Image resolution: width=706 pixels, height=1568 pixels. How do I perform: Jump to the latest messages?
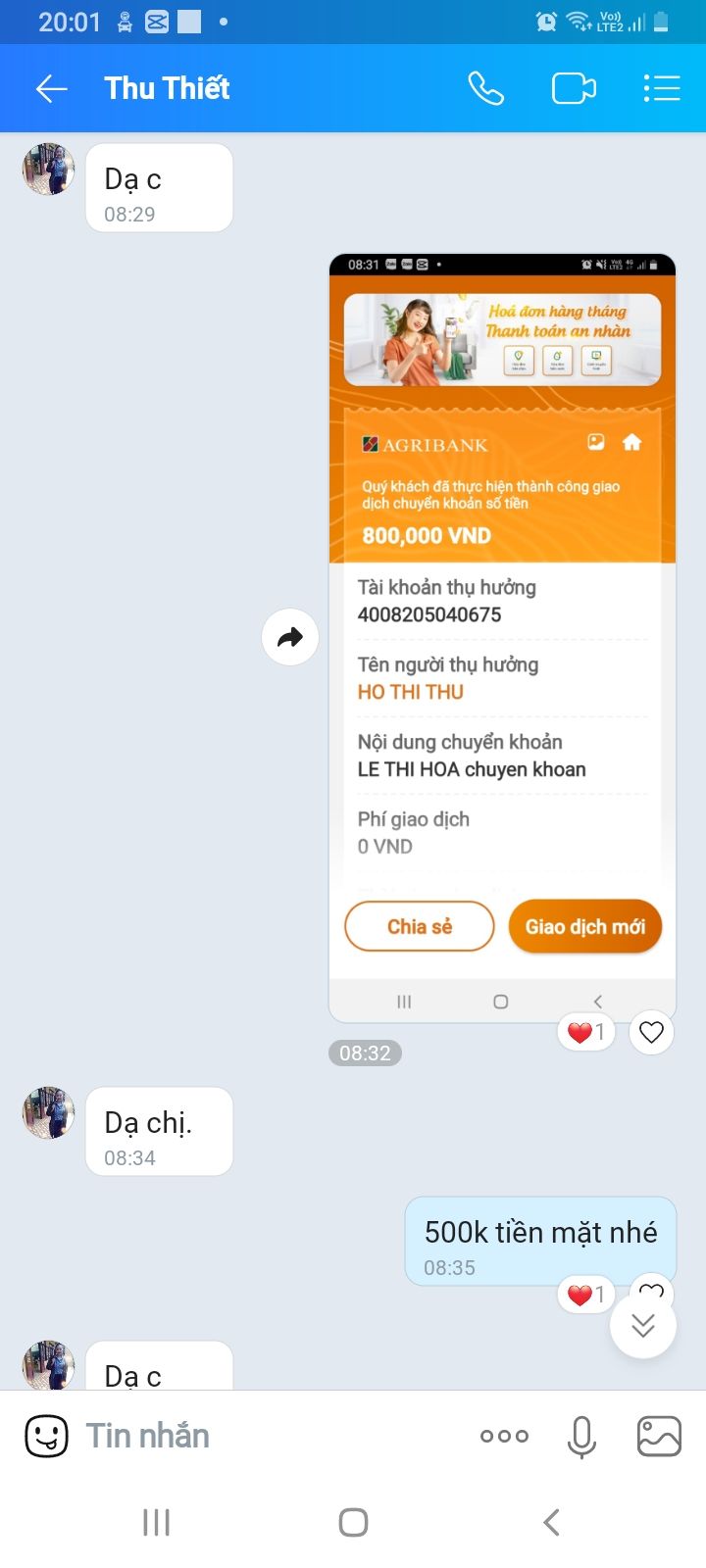[x=643, y=1326]
